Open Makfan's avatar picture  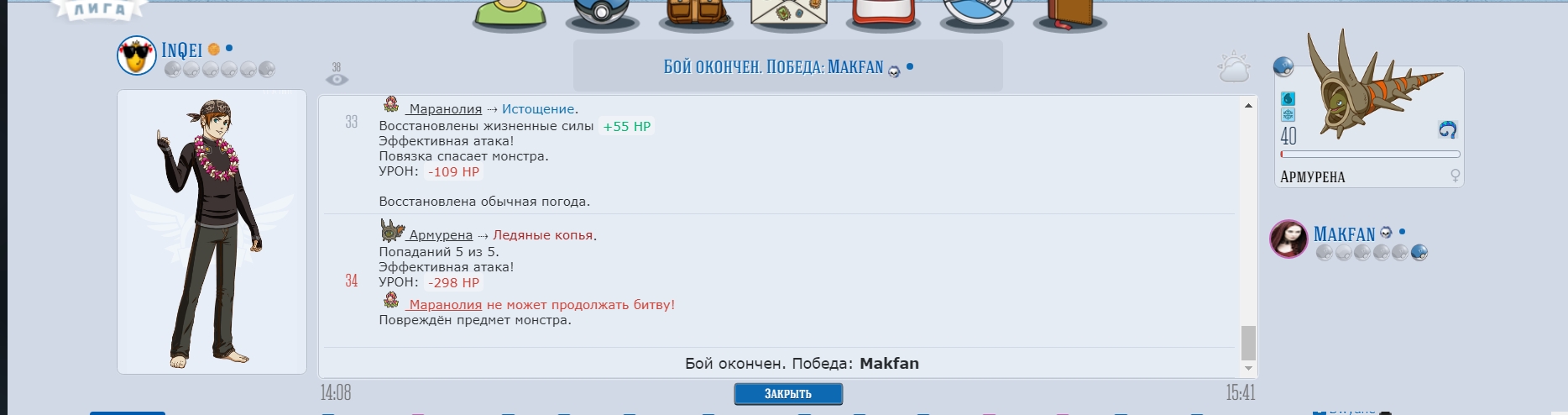[x=1288, y=239]
